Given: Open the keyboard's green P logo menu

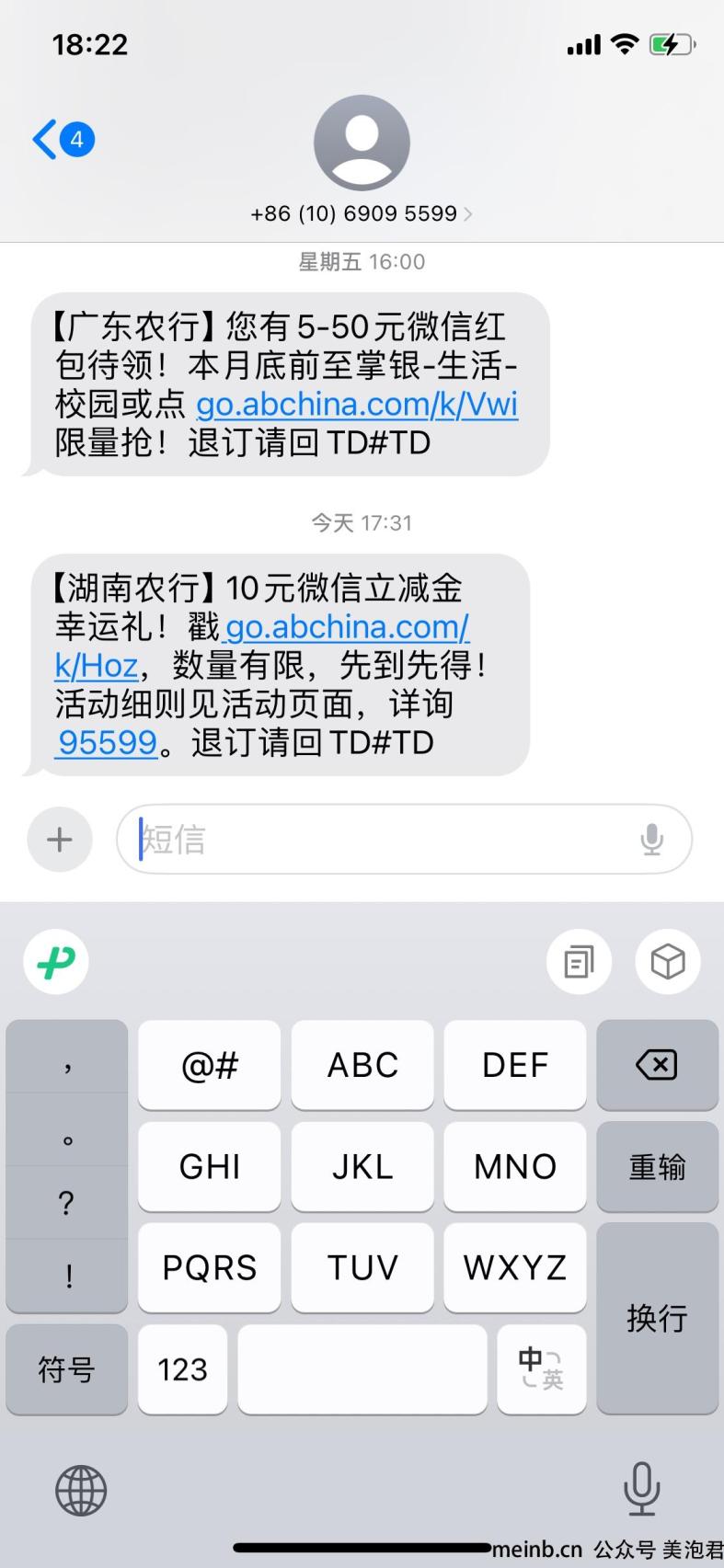Looking at the screenshot, I should coord(56,962).
